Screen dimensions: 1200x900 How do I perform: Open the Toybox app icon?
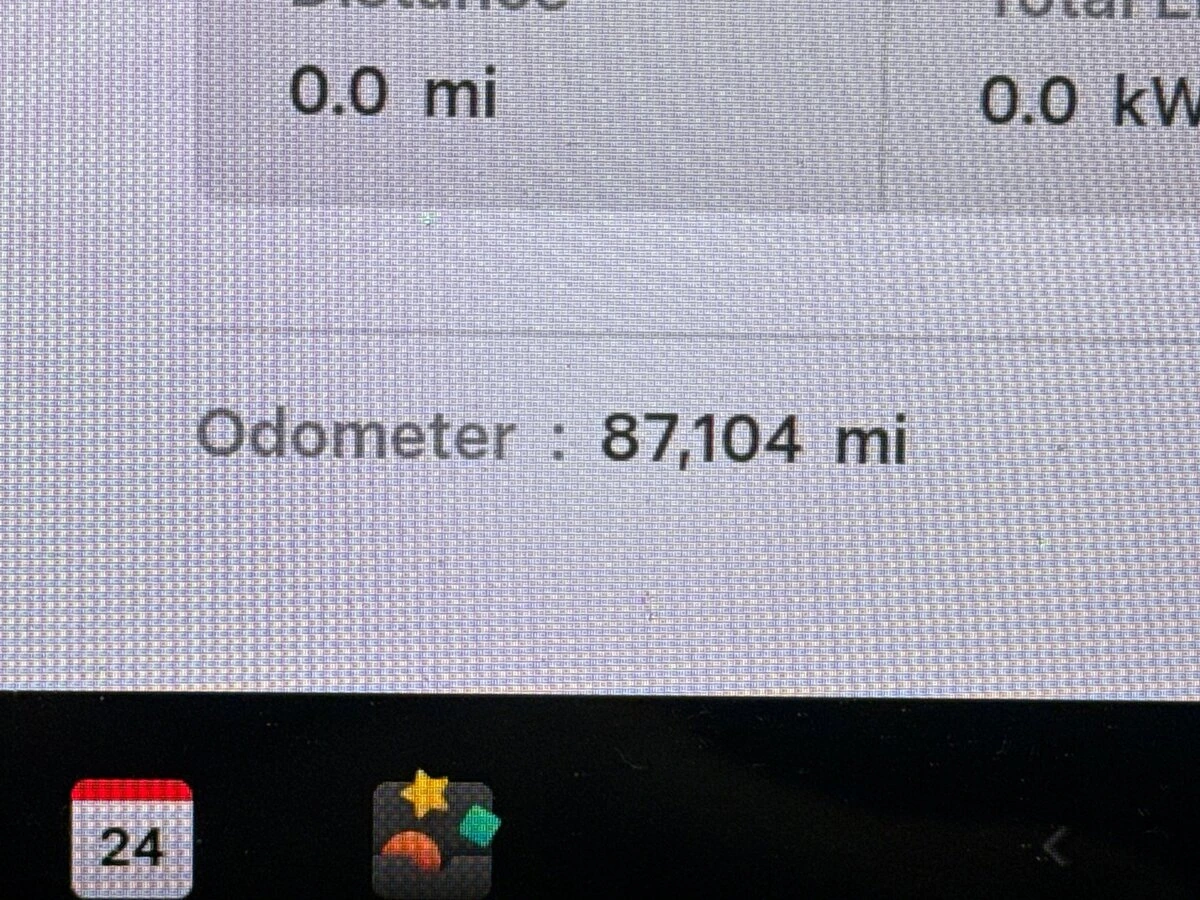pyautogui.click(x=435, y=838)
